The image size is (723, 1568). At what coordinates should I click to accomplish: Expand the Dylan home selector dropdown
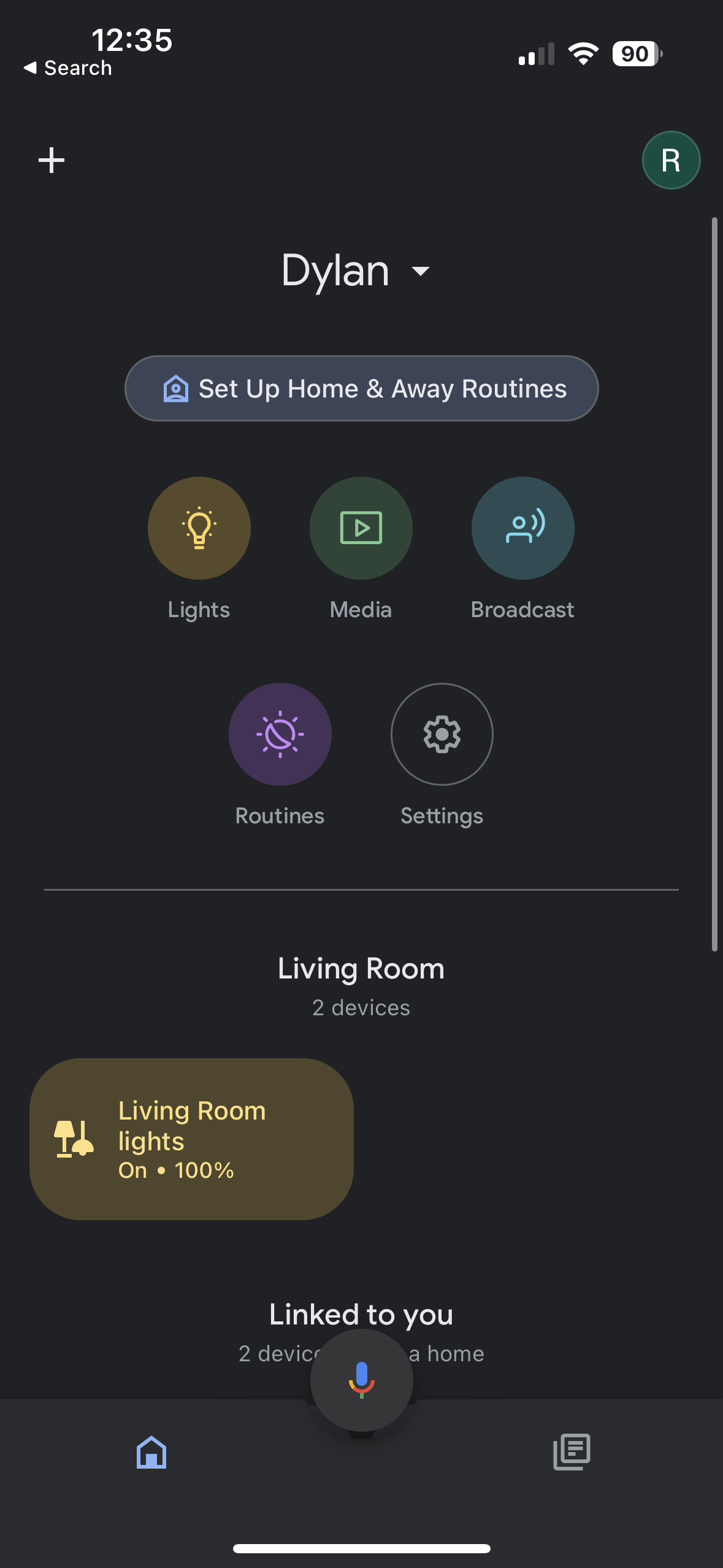coord(356,271)
